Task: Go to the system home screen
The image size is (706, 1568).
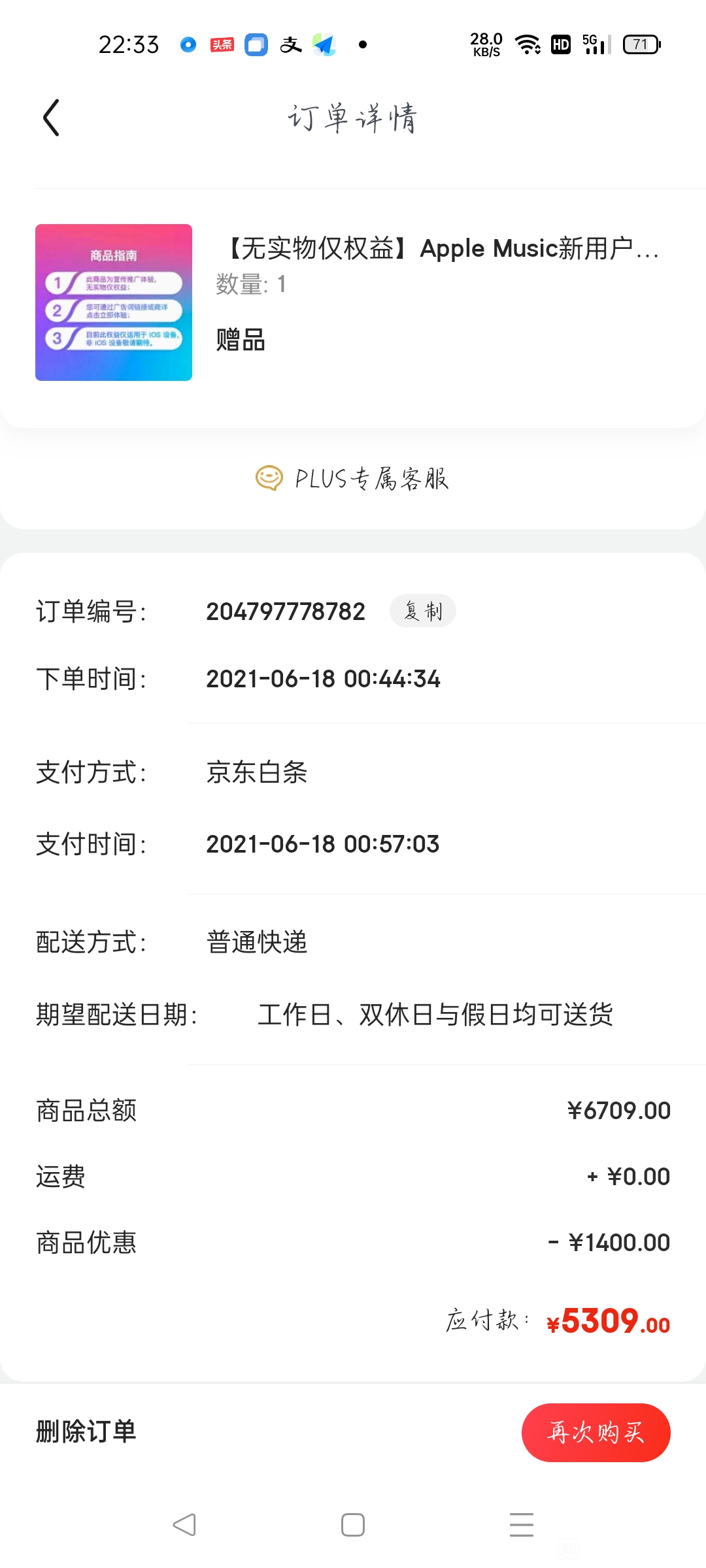Action: click(x=353, y=1525)
